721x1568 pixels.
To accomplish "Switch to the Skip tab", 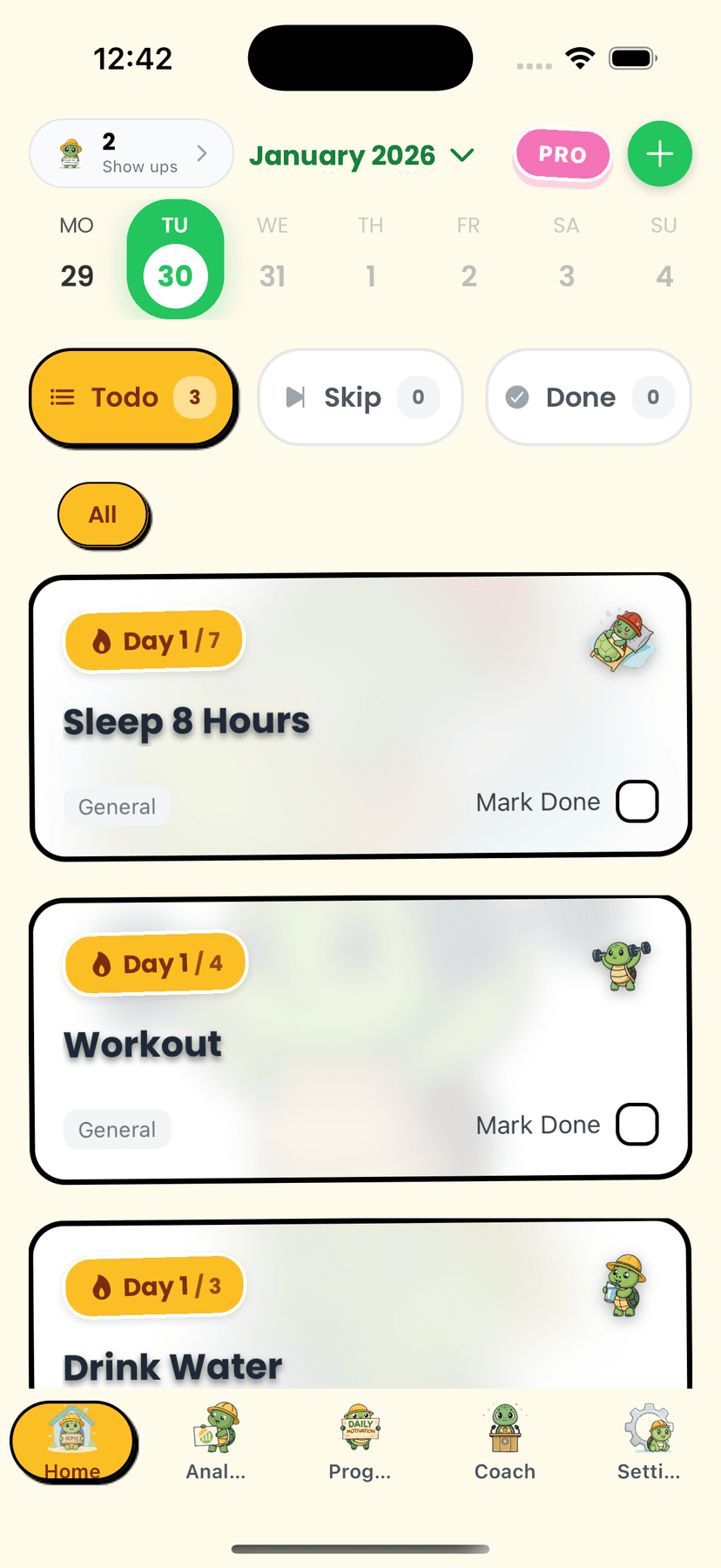I will [x=360, y=397].
